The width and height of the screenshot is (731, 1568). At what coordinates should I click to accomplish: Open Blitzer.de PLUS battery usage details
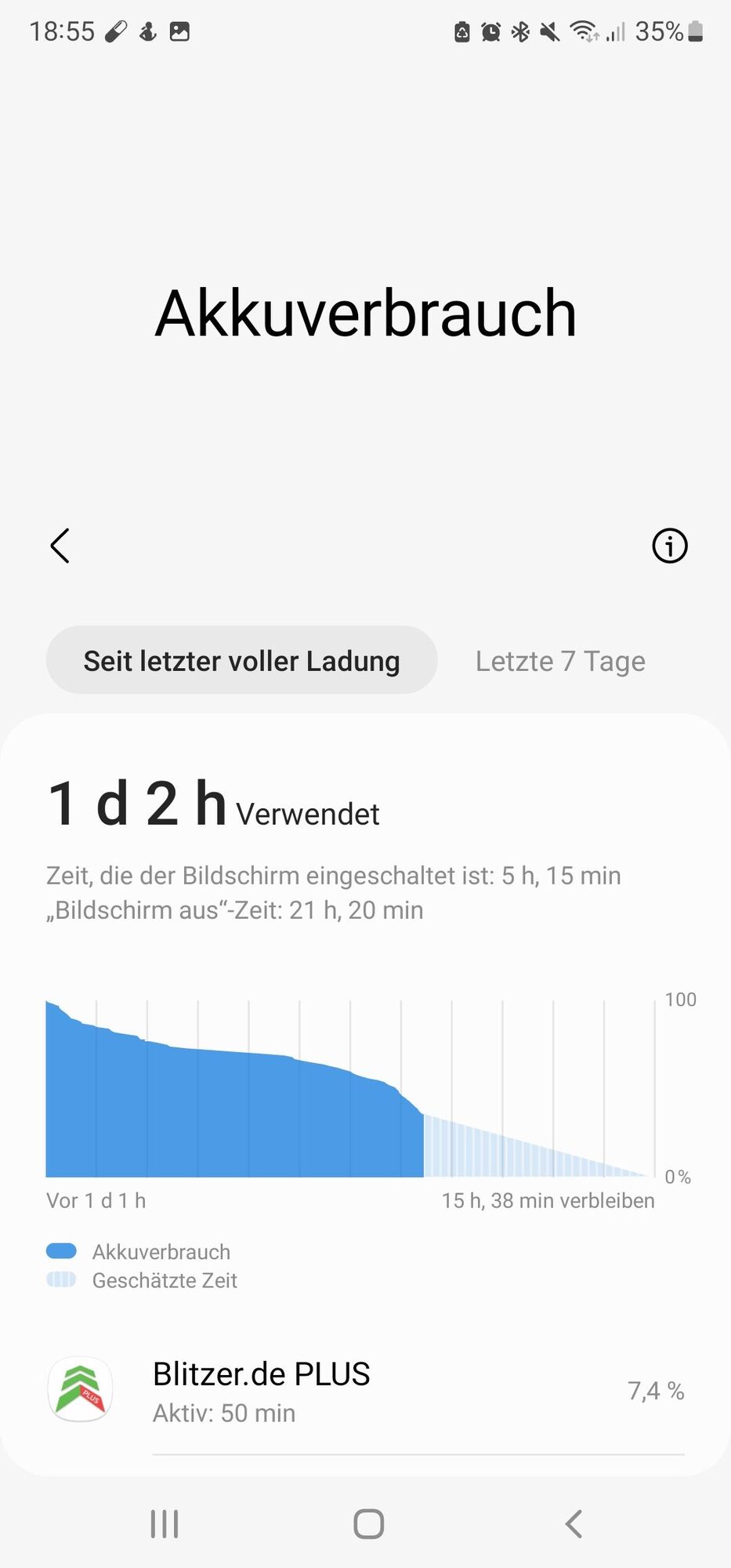pyautogui.click(x=365, y=1391)
